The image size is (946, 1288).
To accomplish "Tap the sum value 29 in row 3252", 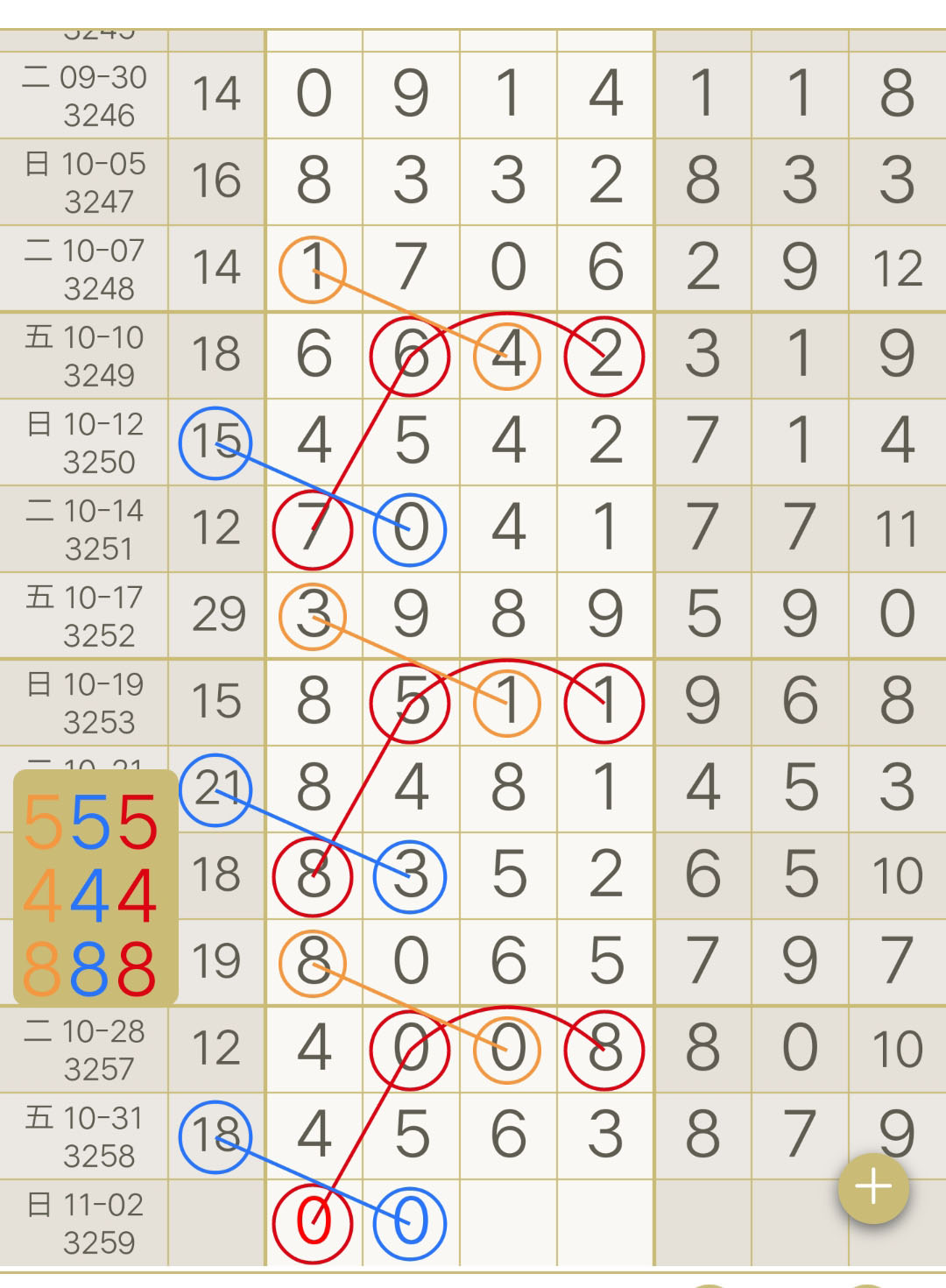I will 217,613.
